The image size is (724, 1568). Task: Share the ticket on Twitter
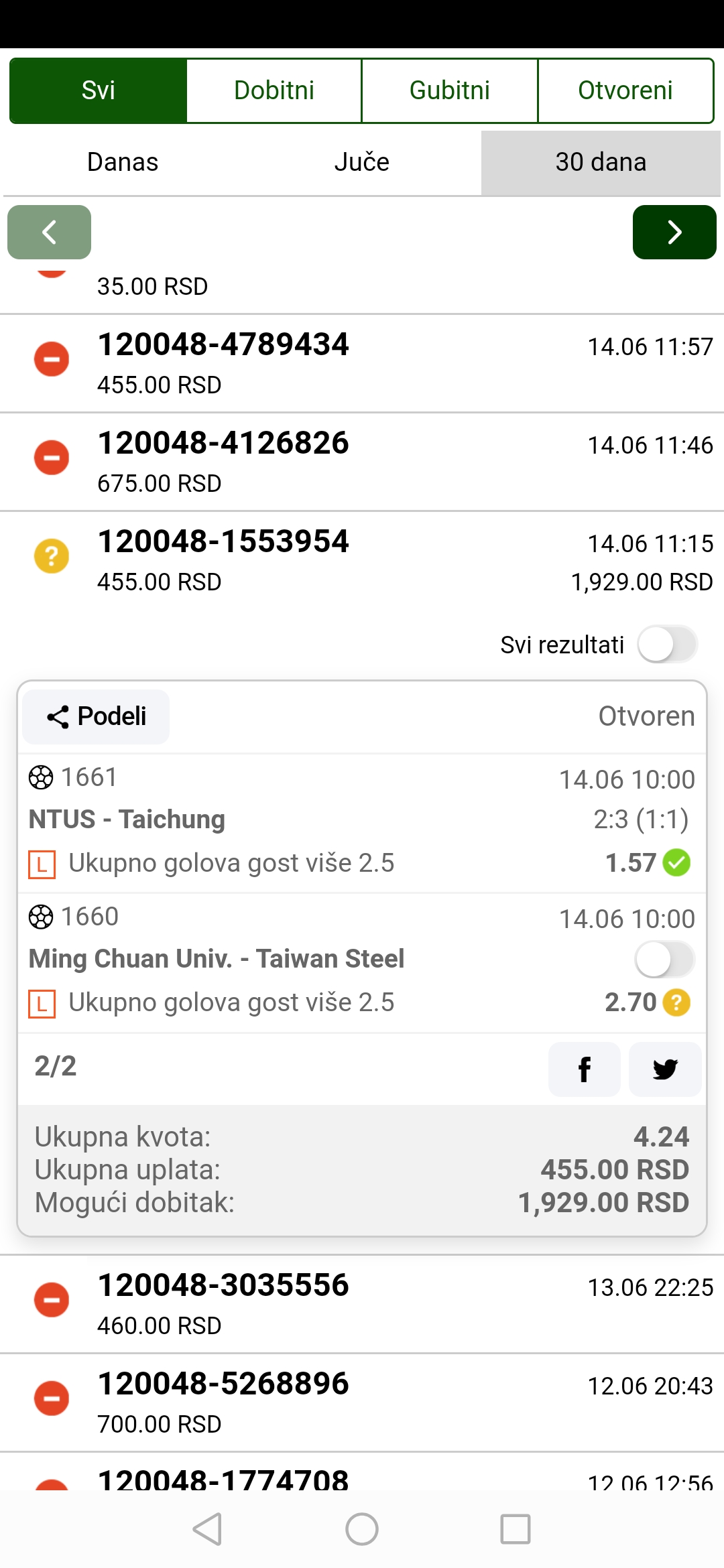pyautogui.click(x=665, y=1069)
